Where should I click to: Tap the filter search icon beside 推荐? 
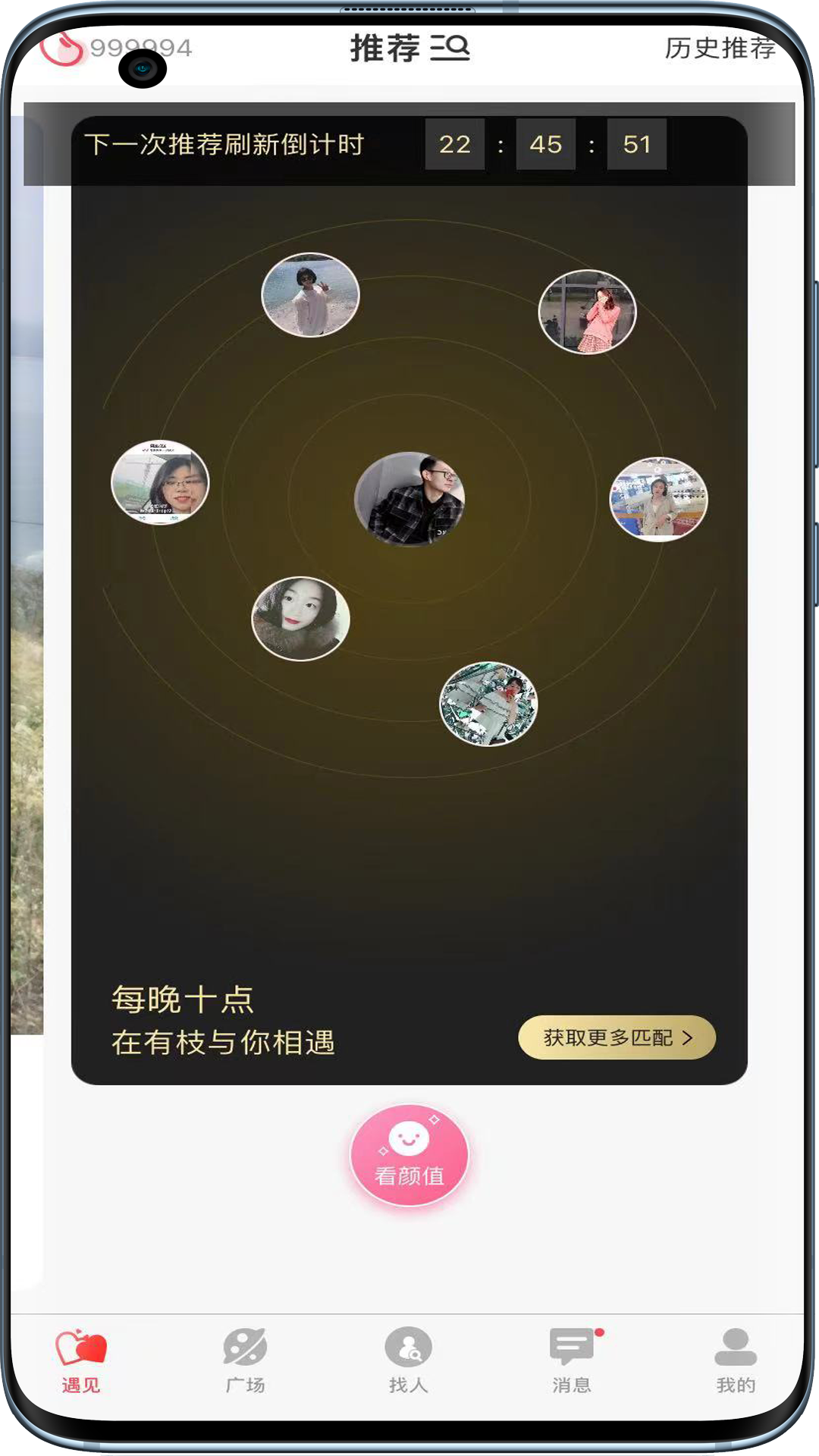coord(450,48)
